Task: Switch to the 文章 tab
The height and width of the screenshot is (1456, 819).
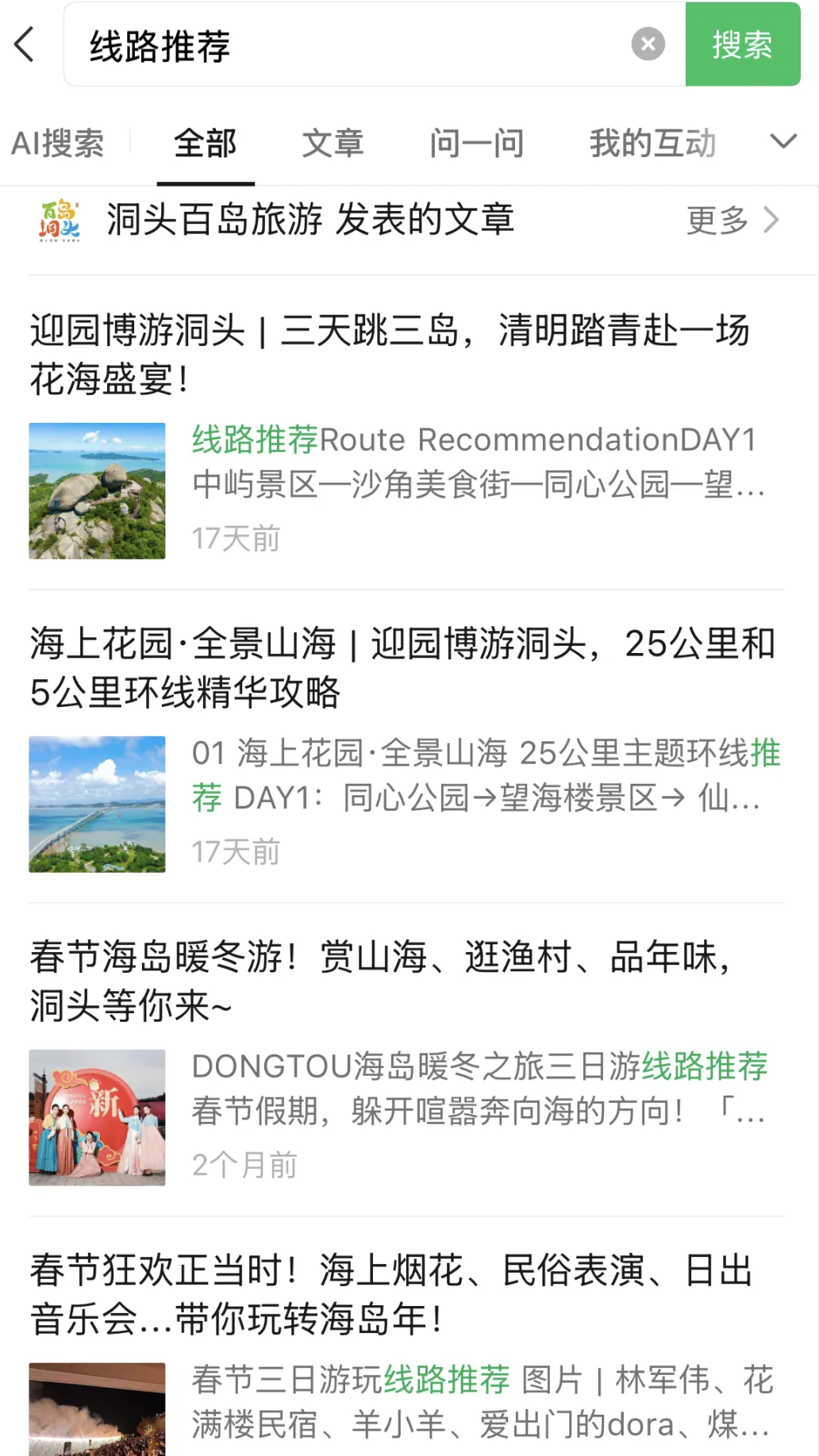Action: 333,144
